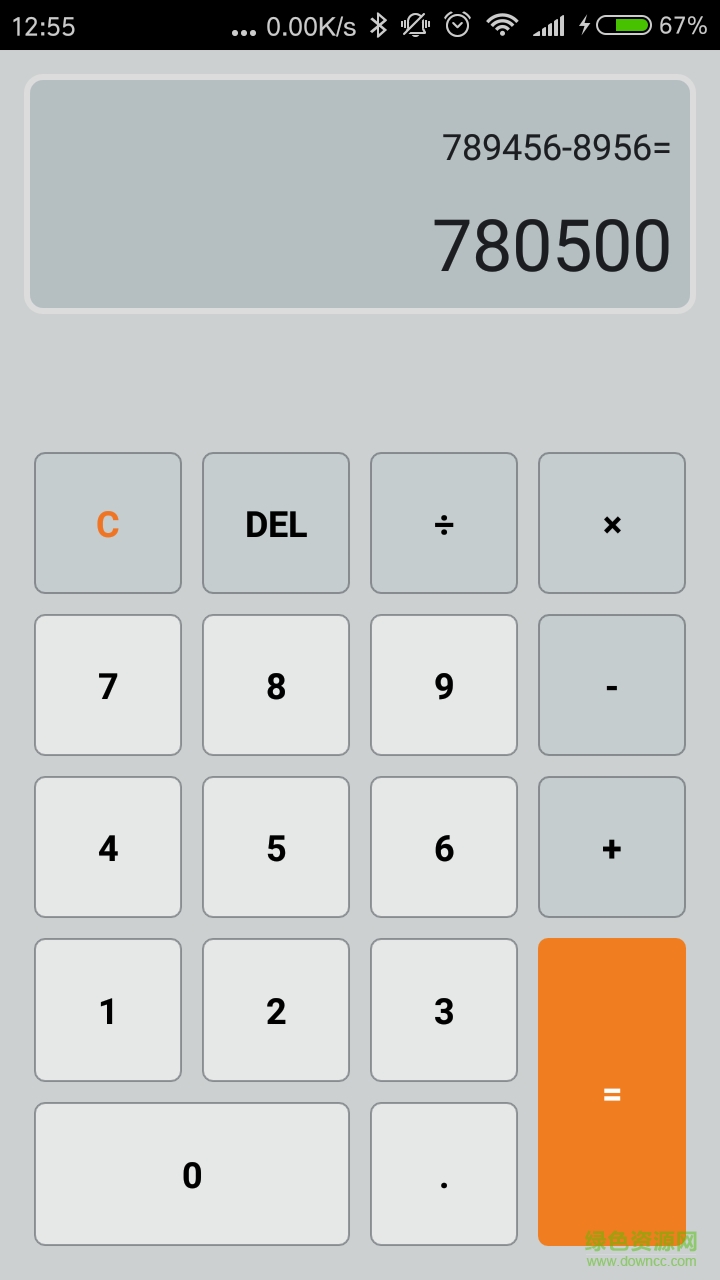The width and height of the screenshot is (720, 1280).
Task: Tap the number 4 key
Action: tap(108, 847)
